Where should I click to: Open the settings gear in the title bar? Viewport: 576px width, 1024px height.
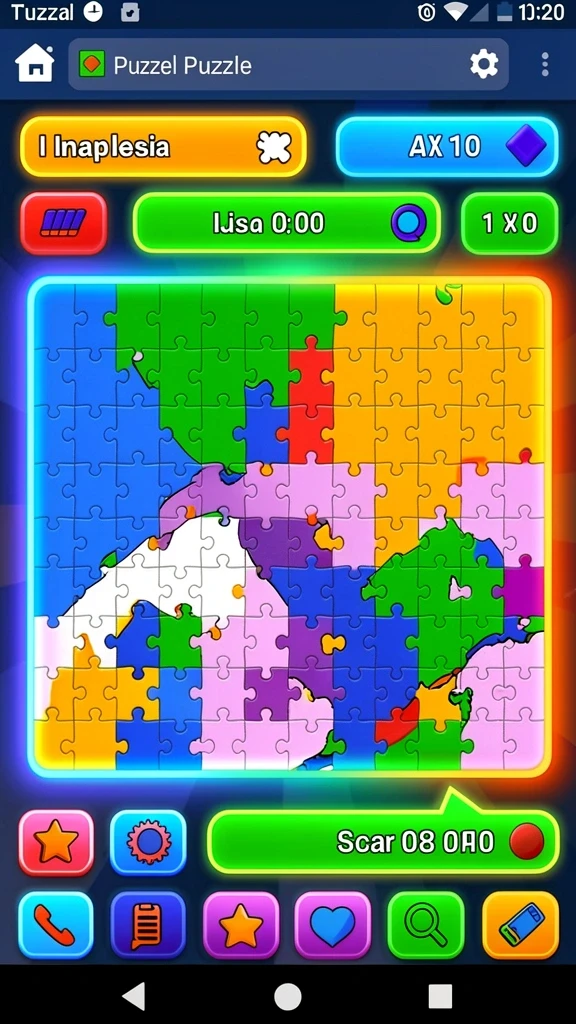point(484,65)
